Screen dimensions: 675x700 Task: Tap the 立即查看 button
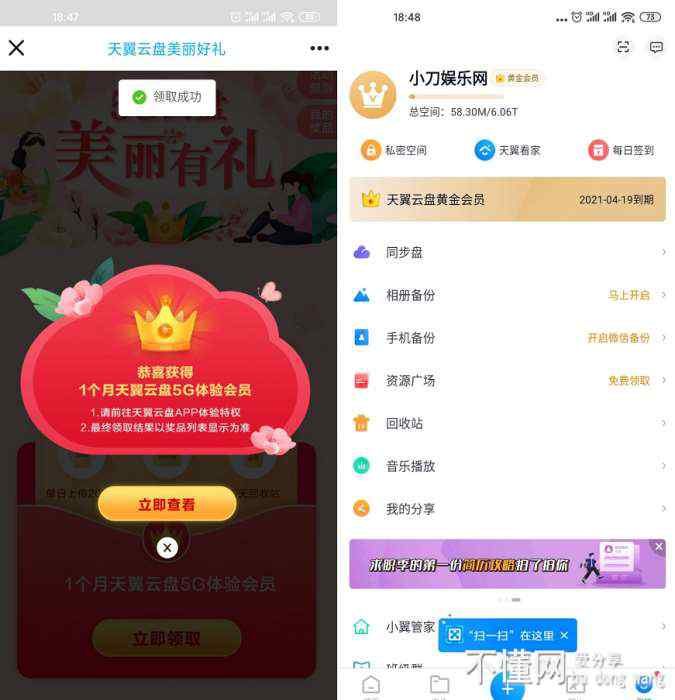[167, 505]
